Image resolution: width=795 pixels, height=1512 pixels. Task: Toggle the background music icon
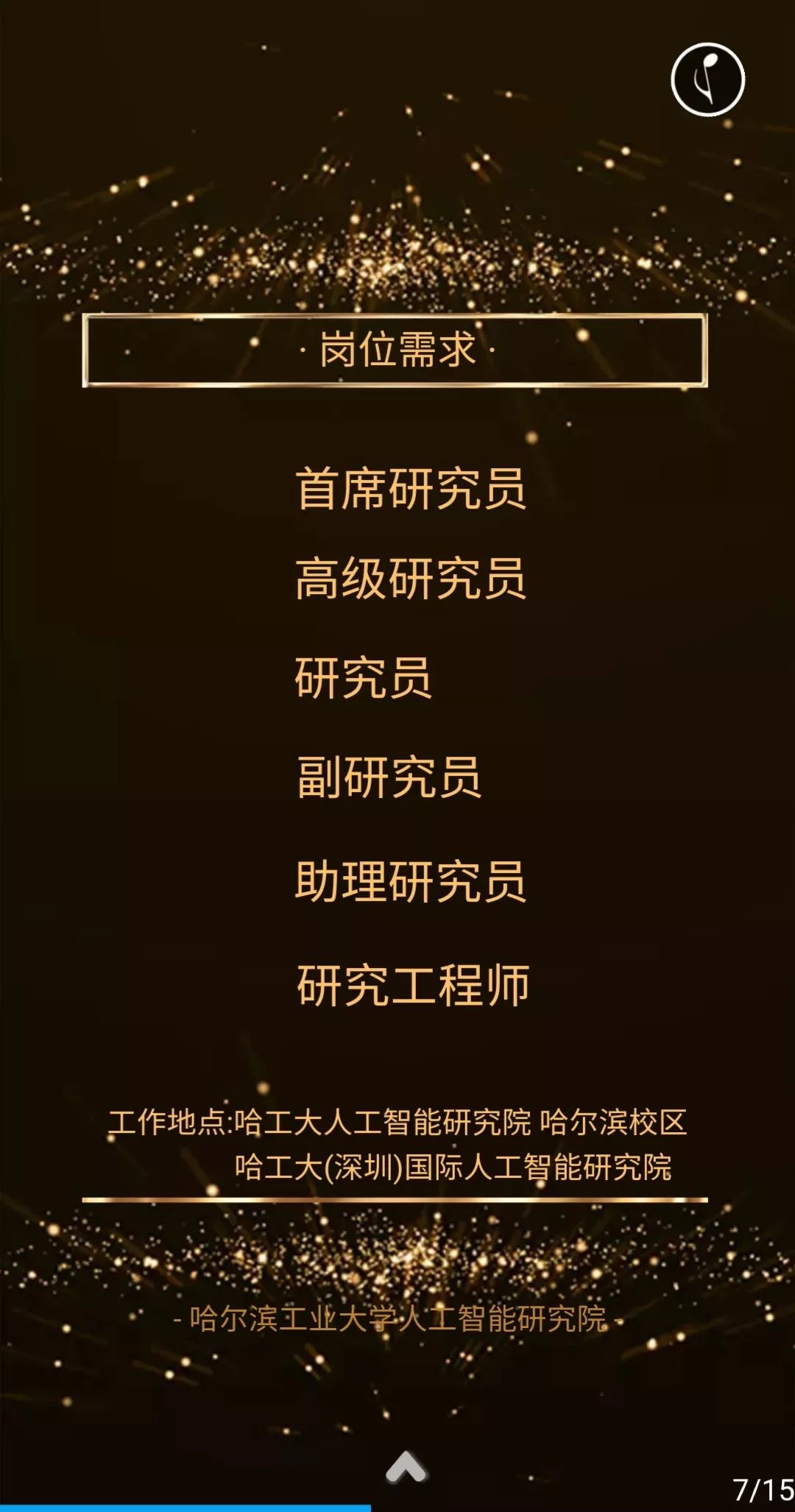coord(707,80)
